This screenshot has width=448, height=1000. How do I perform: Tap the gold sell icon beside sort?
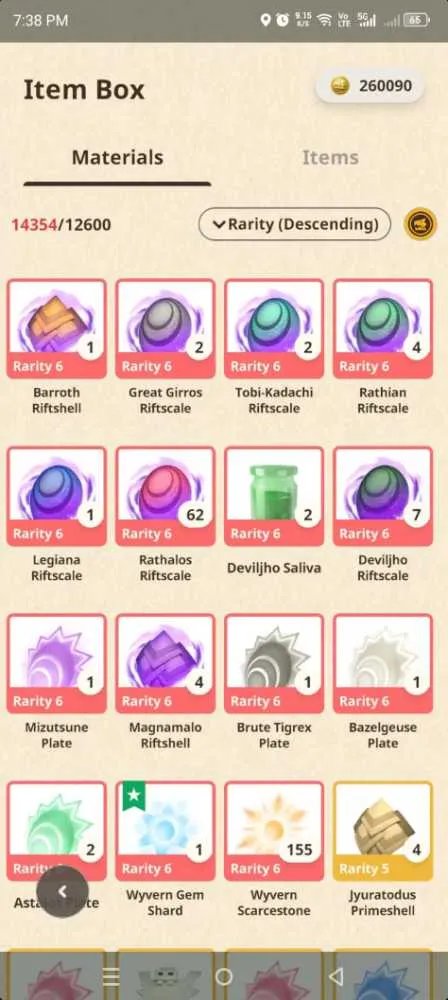coord(421,224)
